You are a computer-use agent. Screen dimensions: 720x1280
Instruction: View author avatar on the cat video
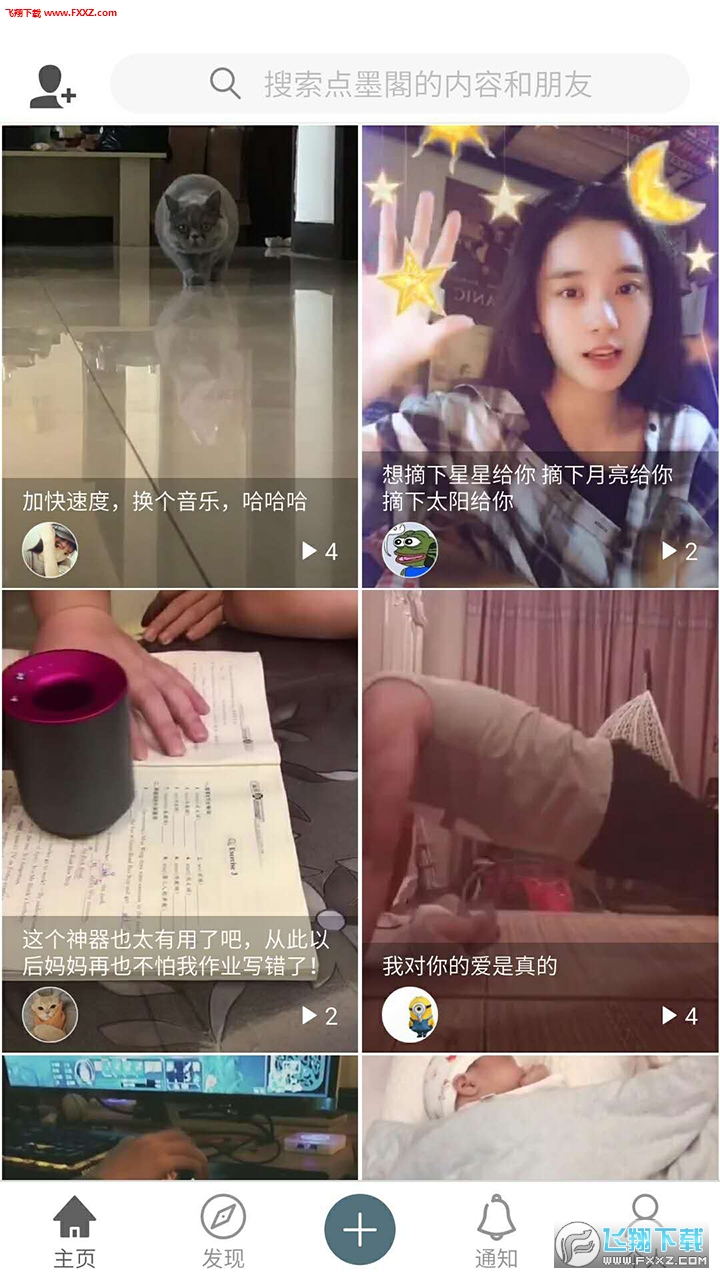click(x=50, y=550)
